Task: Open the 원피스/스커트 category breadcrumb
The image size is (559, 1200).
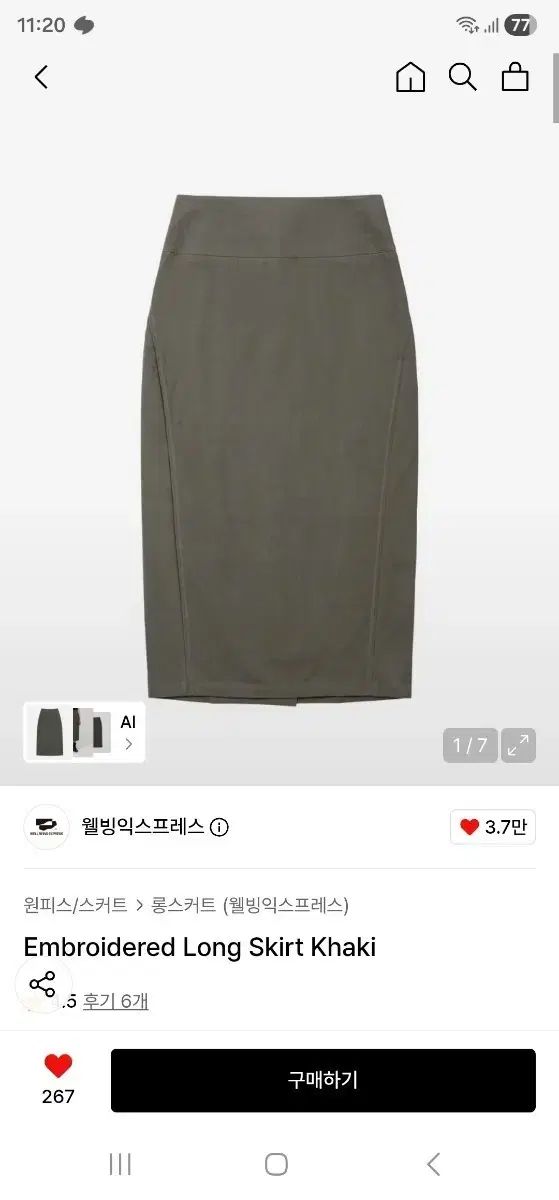Action: (x=75, y=905)
